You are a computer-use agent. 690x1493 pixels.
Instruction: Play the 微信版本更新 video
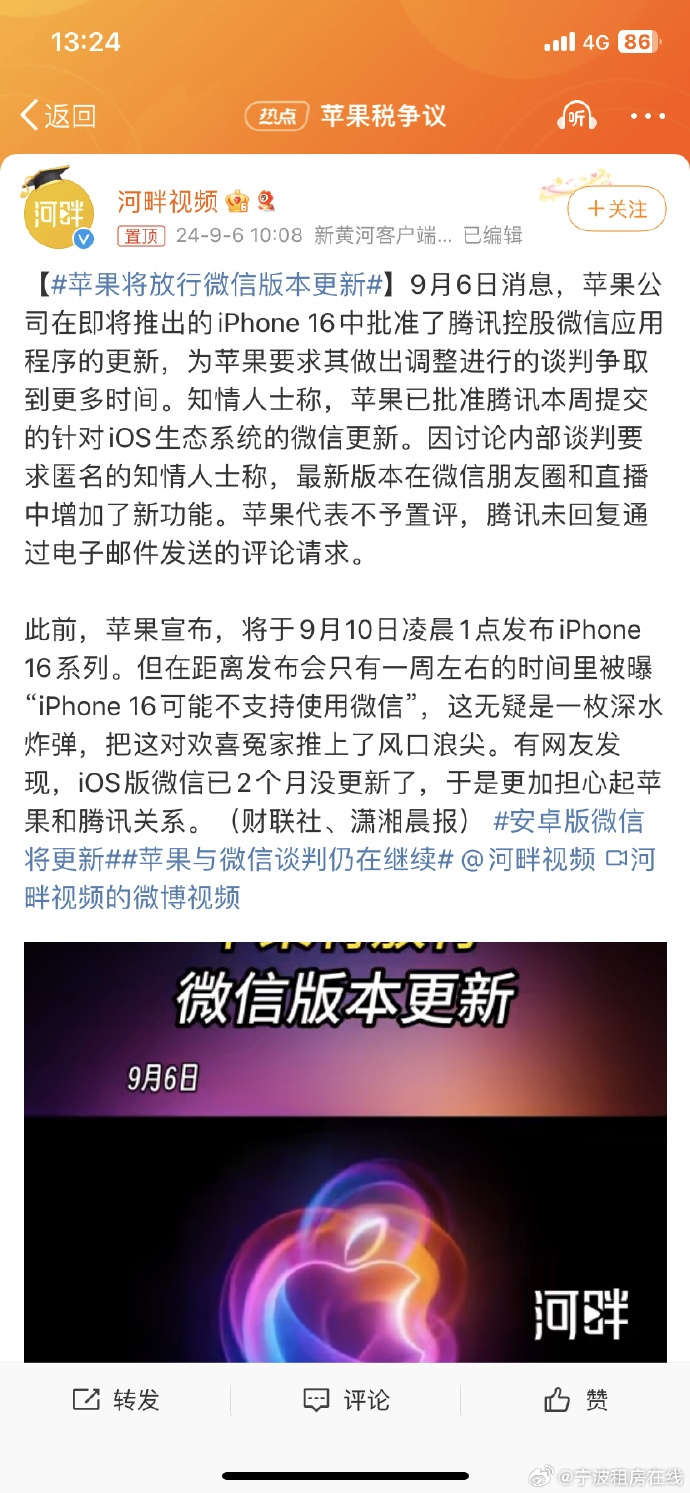(x=345, y=1150)
